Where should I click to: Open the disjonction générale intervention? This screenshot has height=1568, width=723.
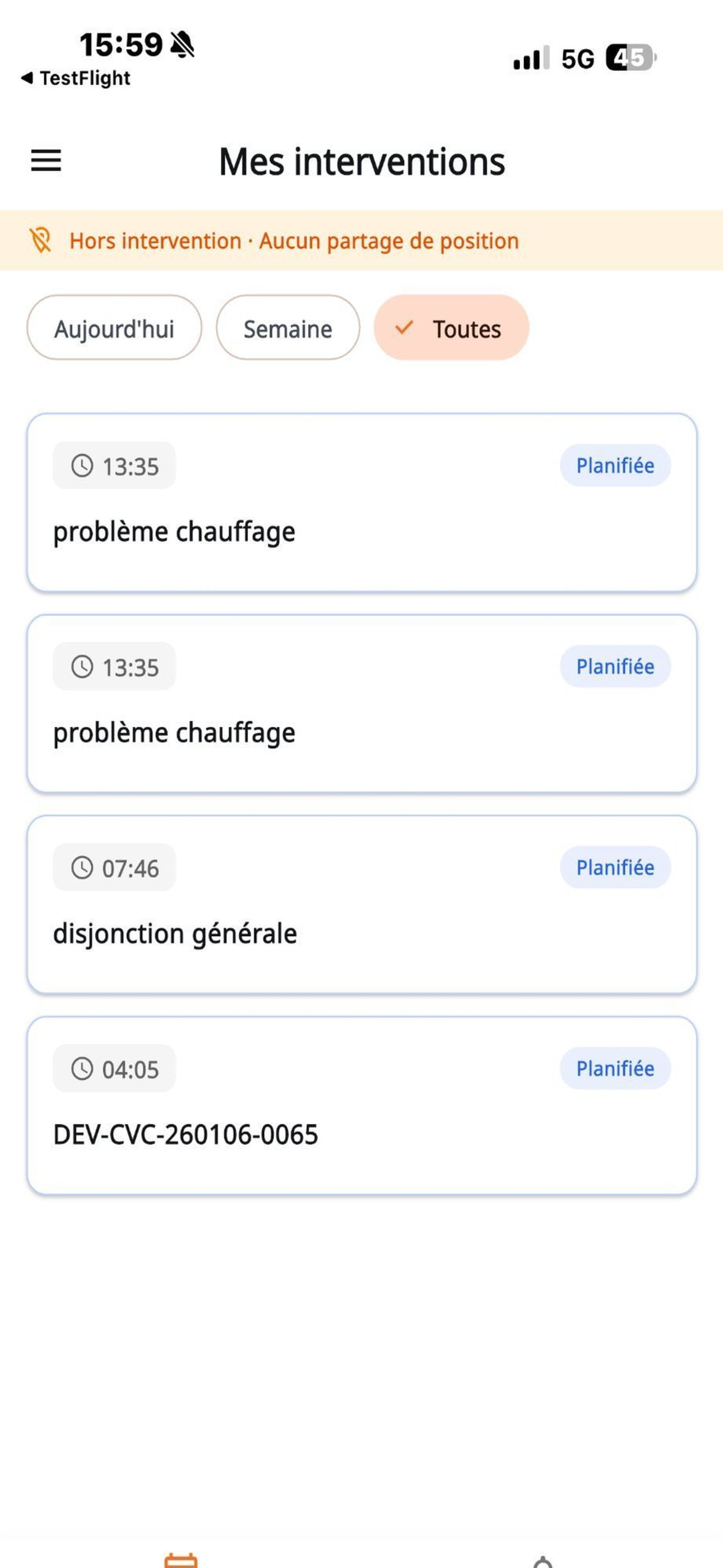coord(361,905)
